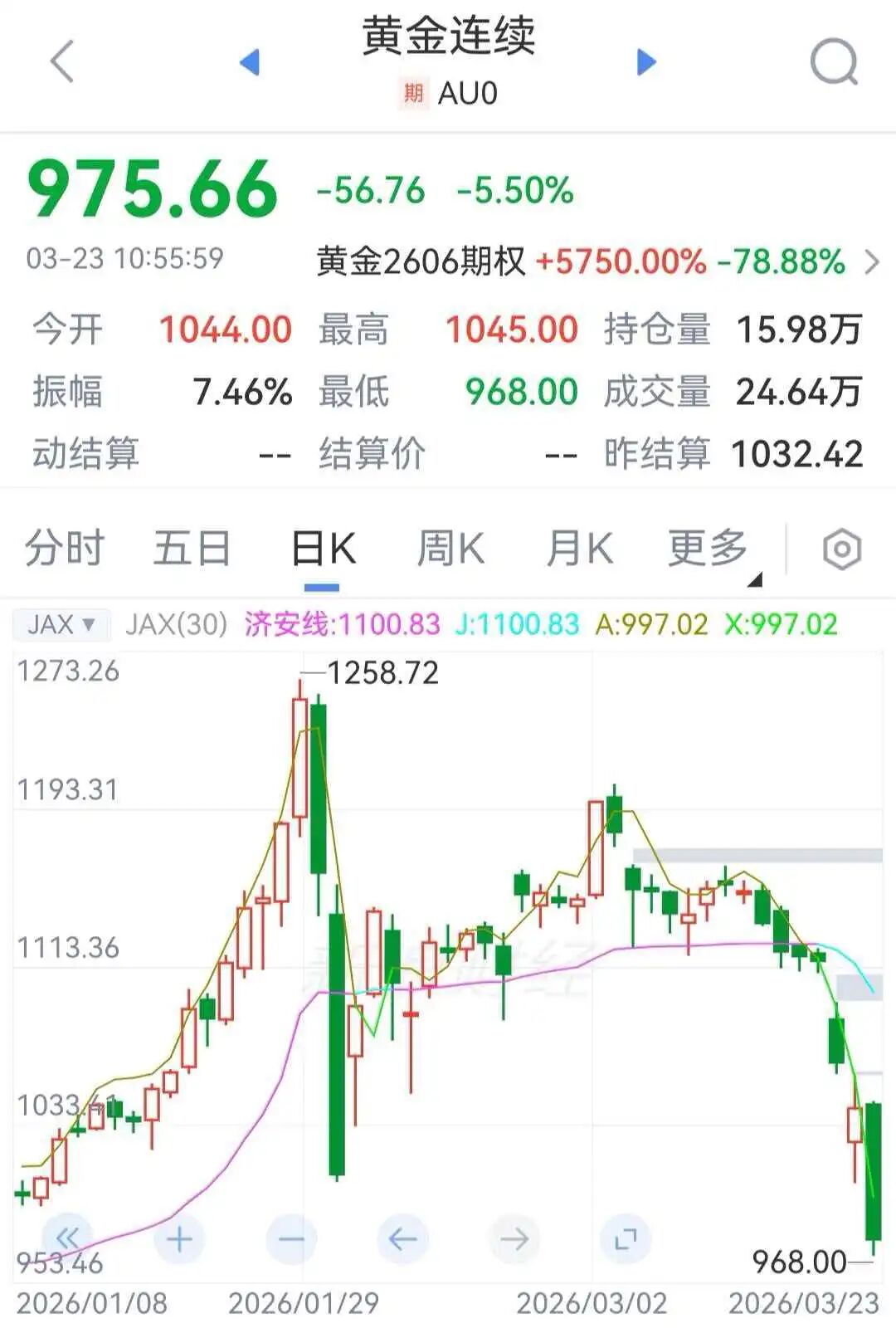Tap the 1258.72 high price marker
This screenshot has width=896, height=1333.
pyautogui.click(x=383, y=673)
